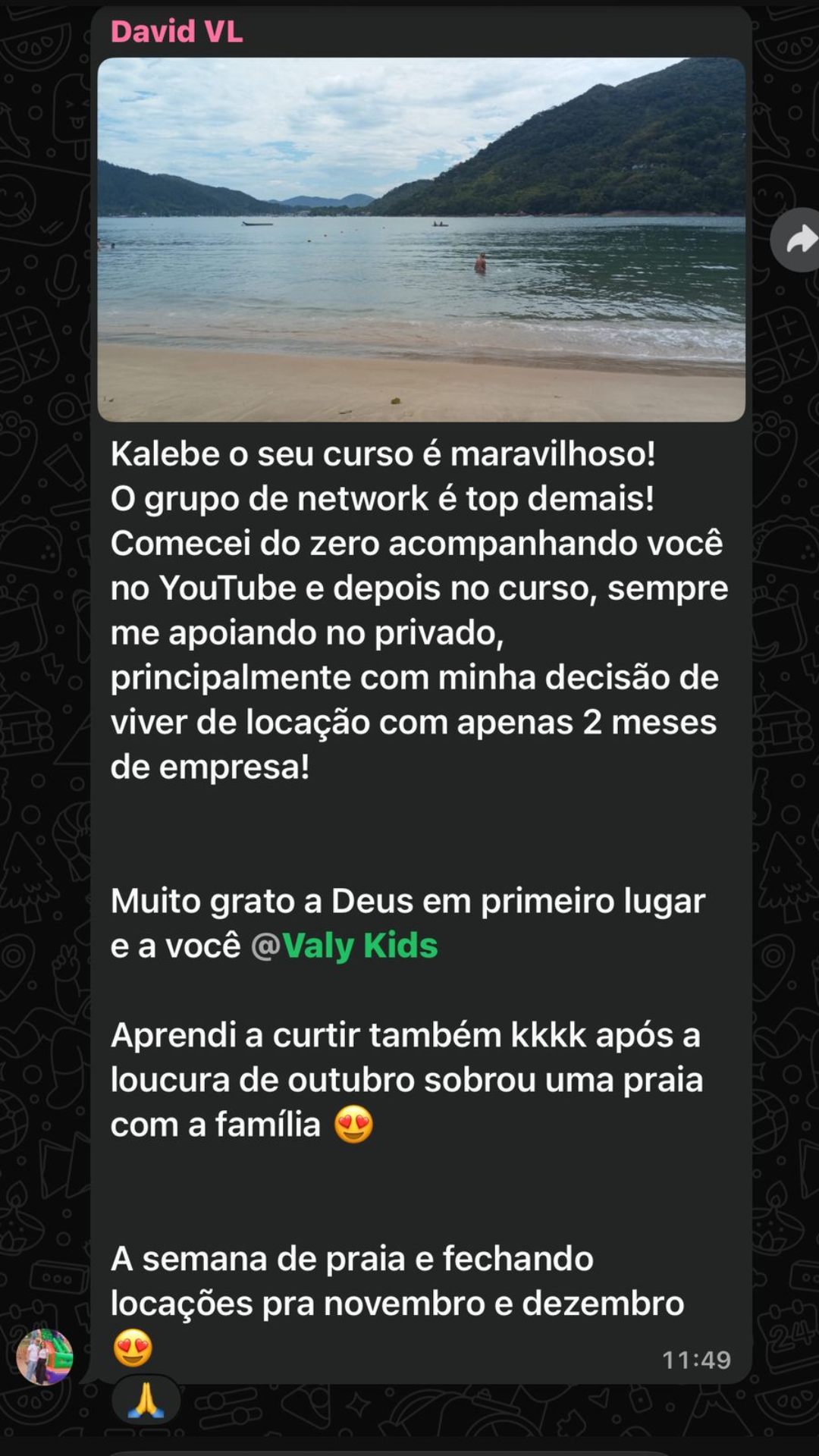819x1456 pixels.
Task: Open the beach photo in David VL's message
Action: [421, 239]
